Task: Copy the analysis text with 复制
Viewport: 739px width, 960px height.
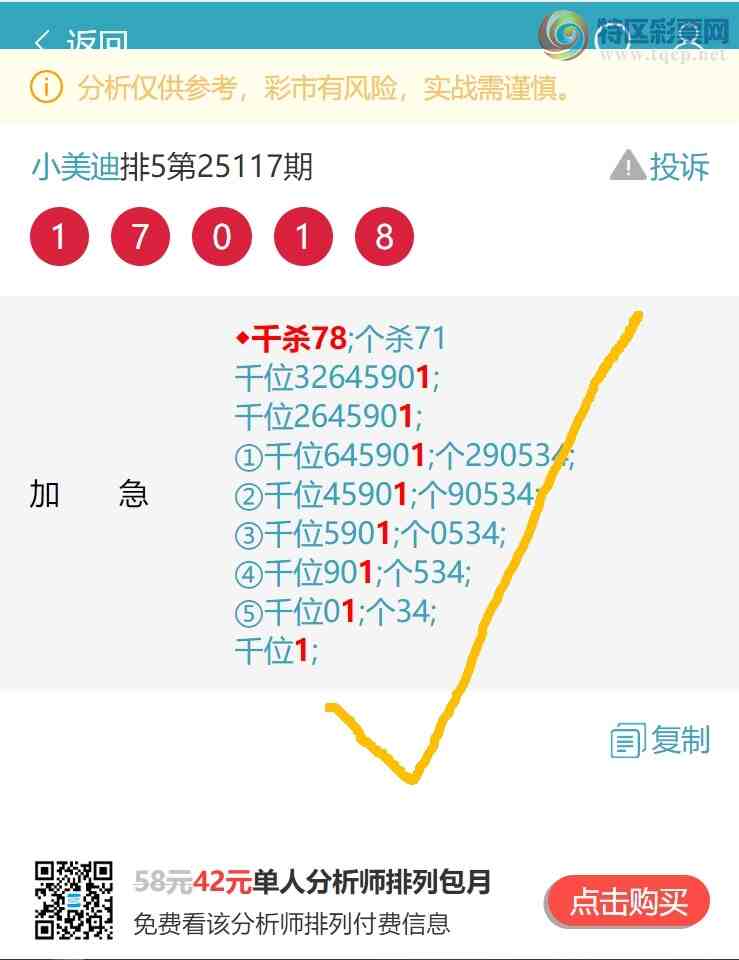Action: pyautogui.click(x=661, y=741)
